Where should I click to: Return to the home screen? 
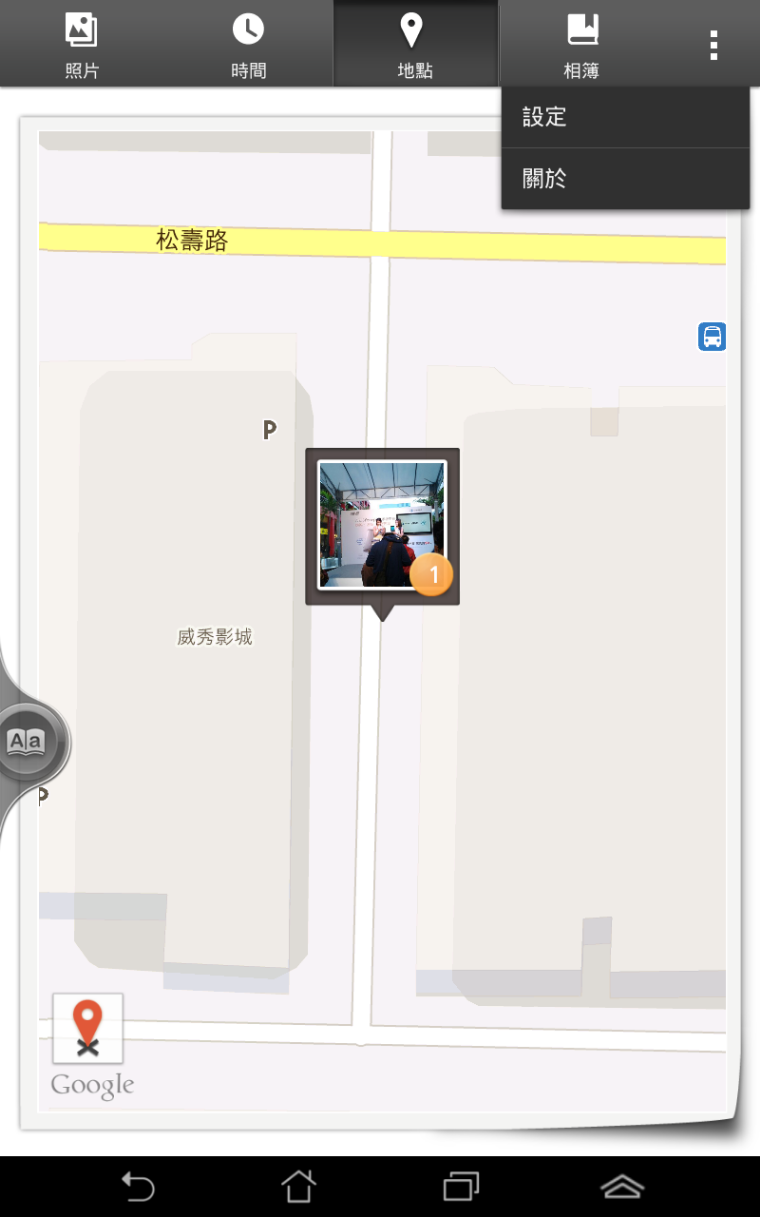pyautogui.click(x=298, y=1187)
